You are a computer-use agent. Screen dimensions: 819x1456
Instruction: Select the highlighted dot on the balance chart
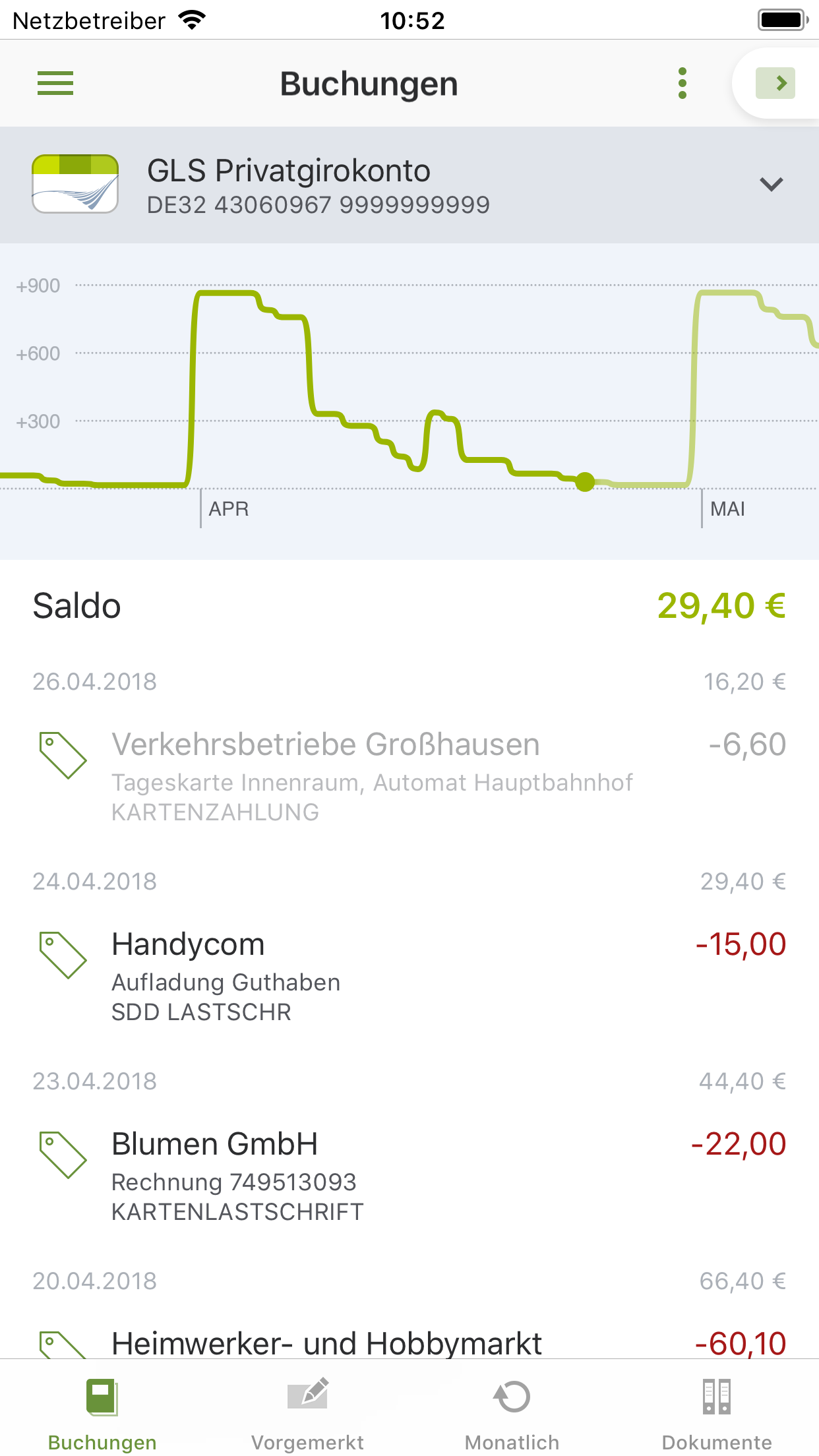584,483
